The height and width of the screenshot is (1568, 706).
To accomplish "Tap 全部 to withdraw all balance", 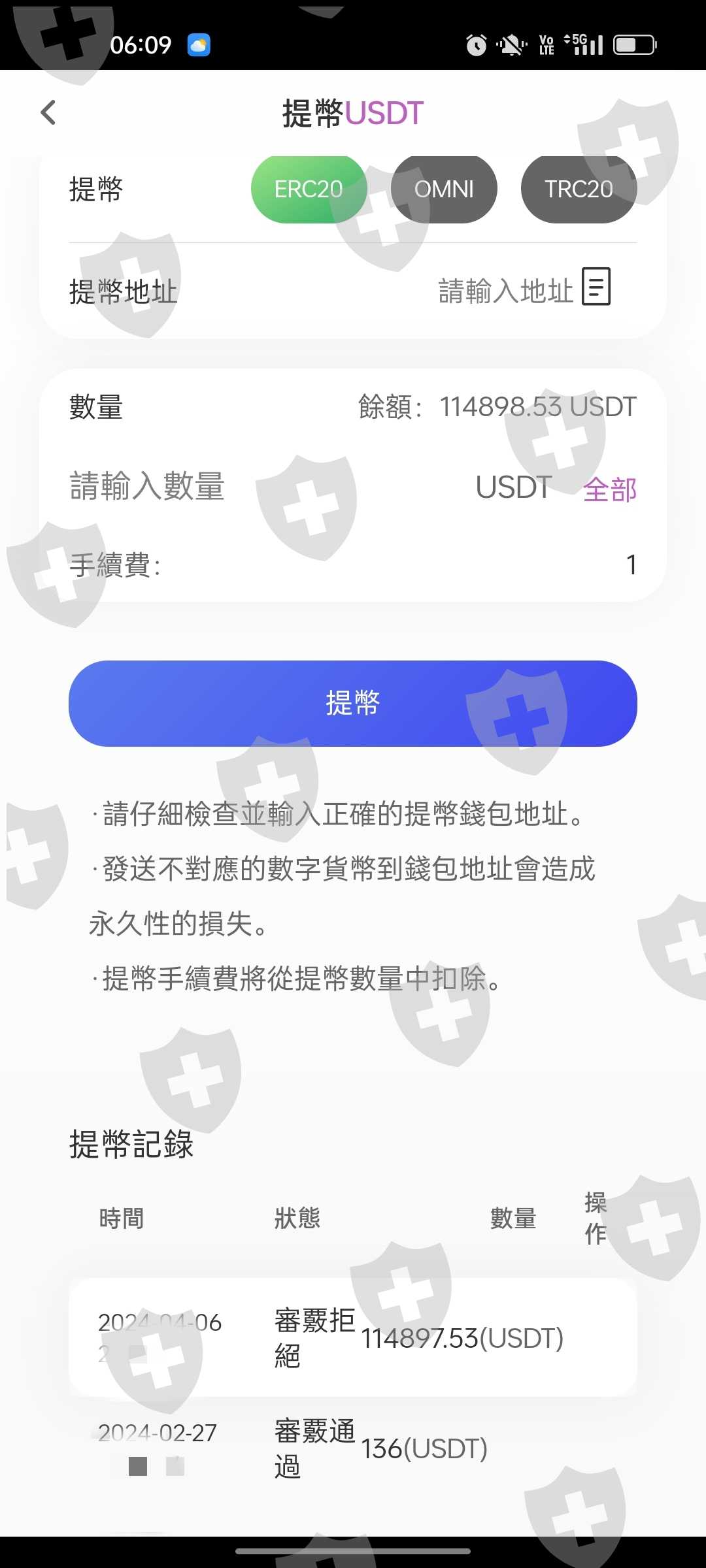I will [610, 489].
